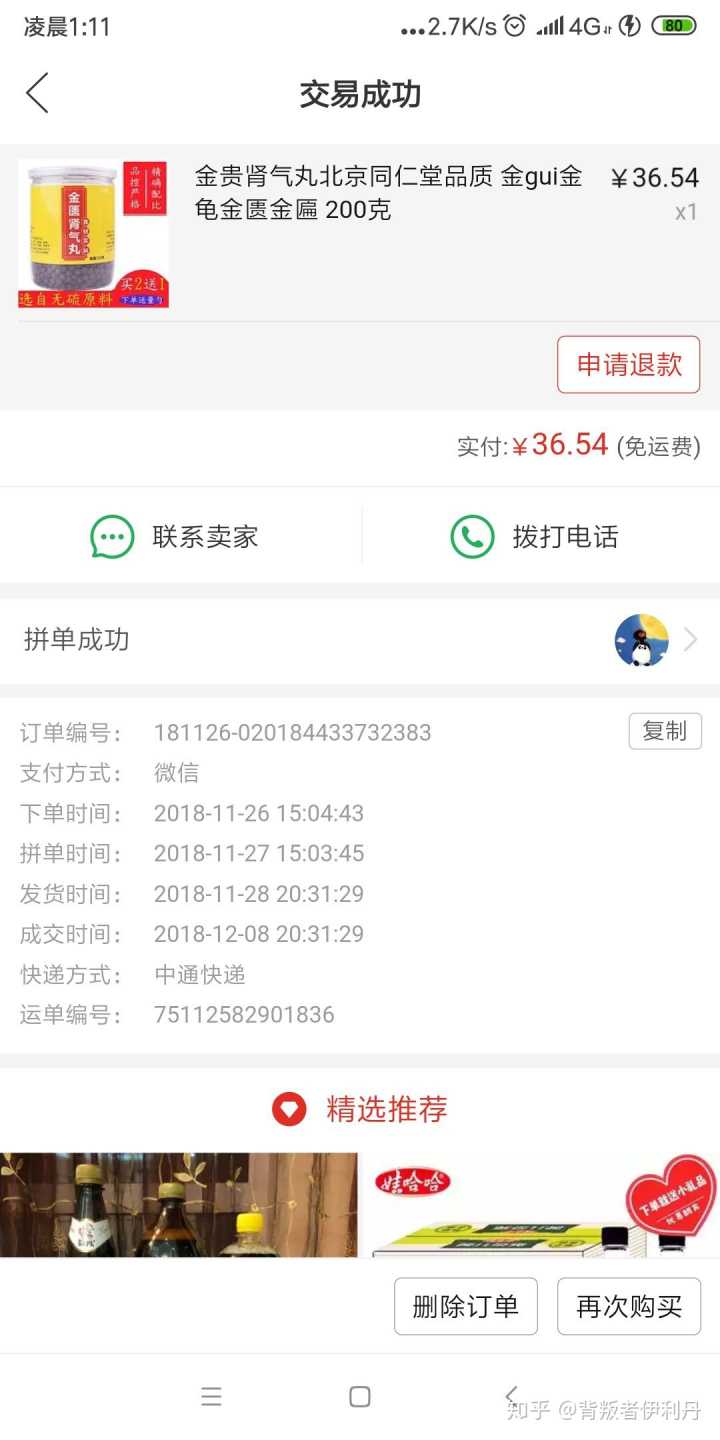Open the 拼单成功 group order details
The image size is (720, 1440).
[360, 640]
